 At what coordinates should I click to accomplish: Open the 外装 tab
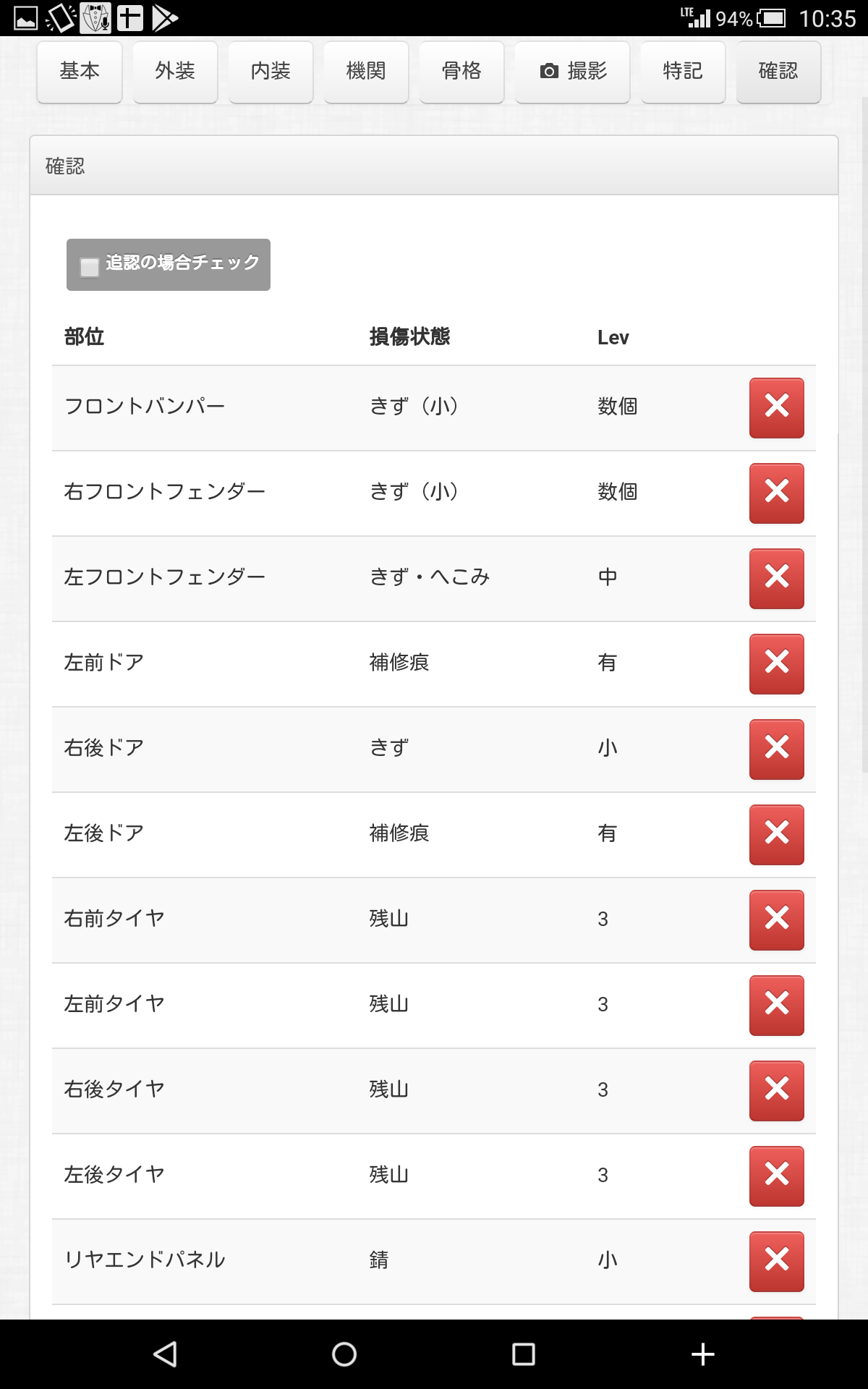(x=175, y=72)
